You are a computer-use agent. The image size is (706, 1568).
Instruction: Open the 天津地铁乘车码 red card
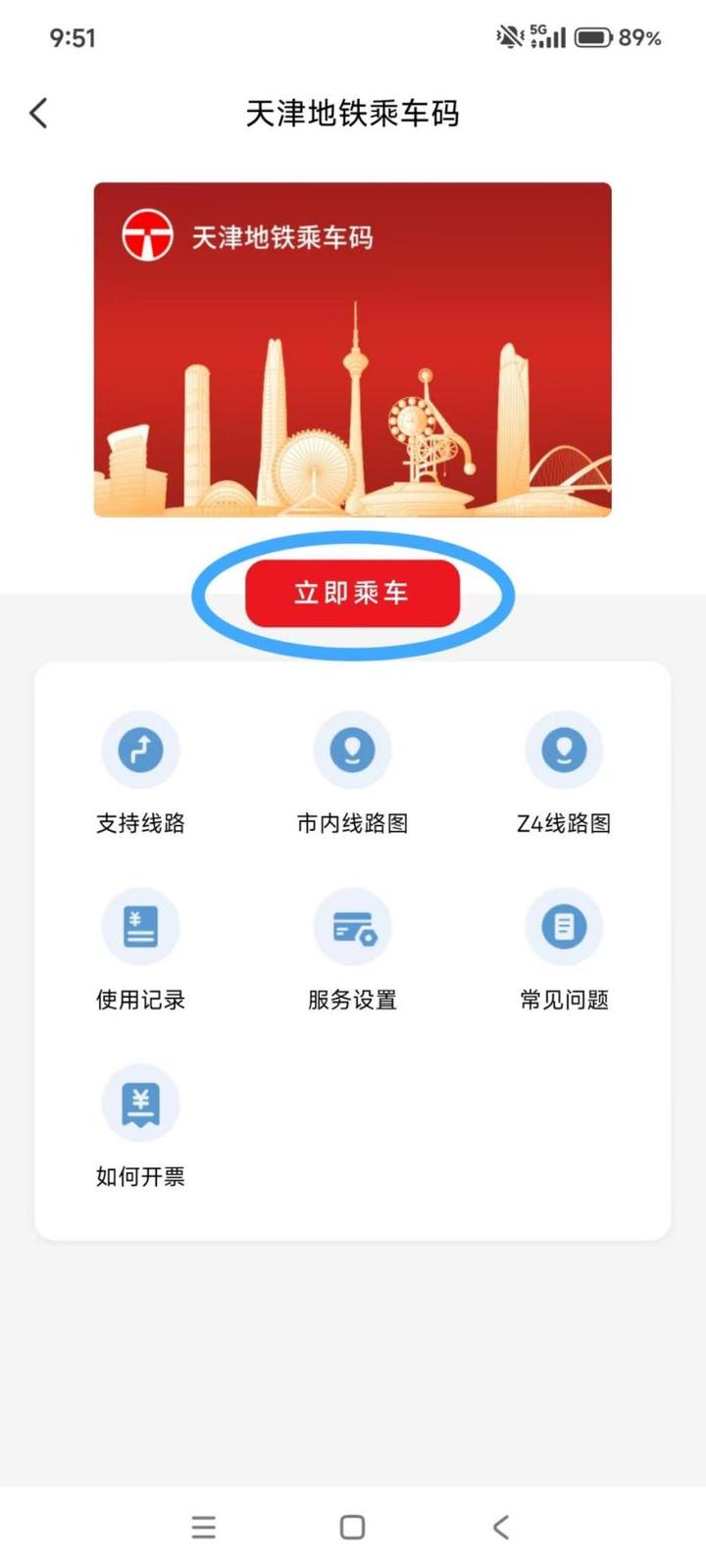(x=352, y=349)
